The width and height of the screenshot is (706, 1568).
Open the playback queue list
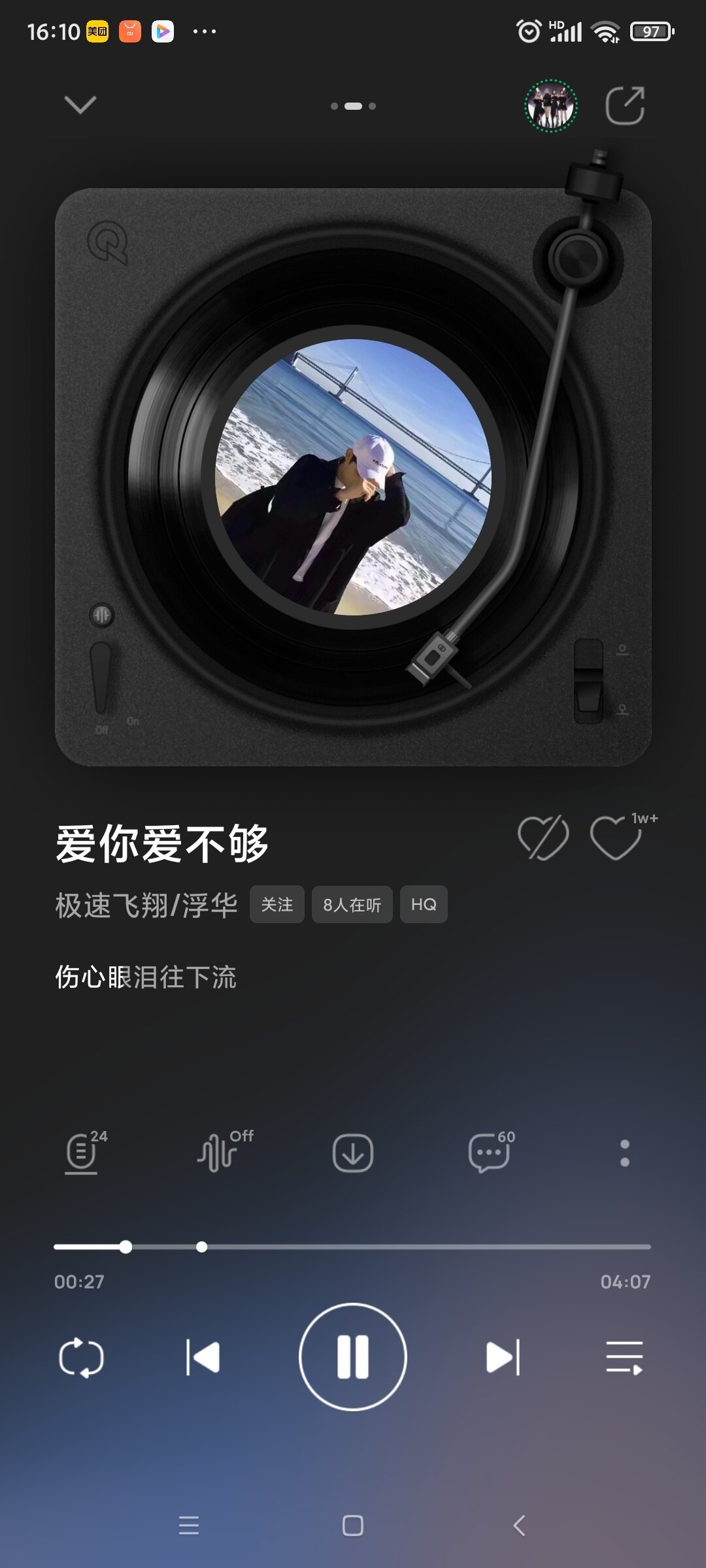[x=624, y=1358]
